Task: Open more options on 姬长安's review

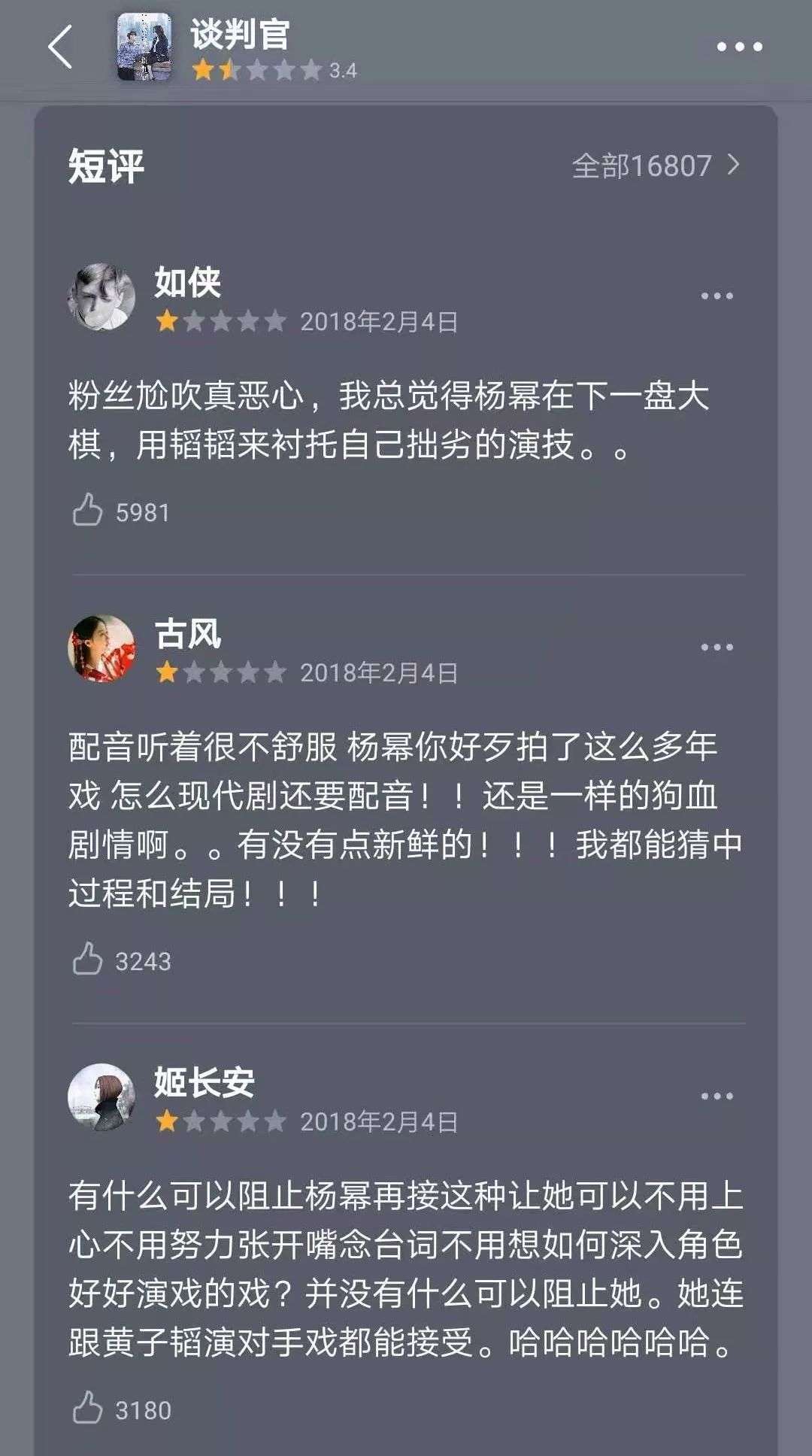Action: (x=717, y=1096)
